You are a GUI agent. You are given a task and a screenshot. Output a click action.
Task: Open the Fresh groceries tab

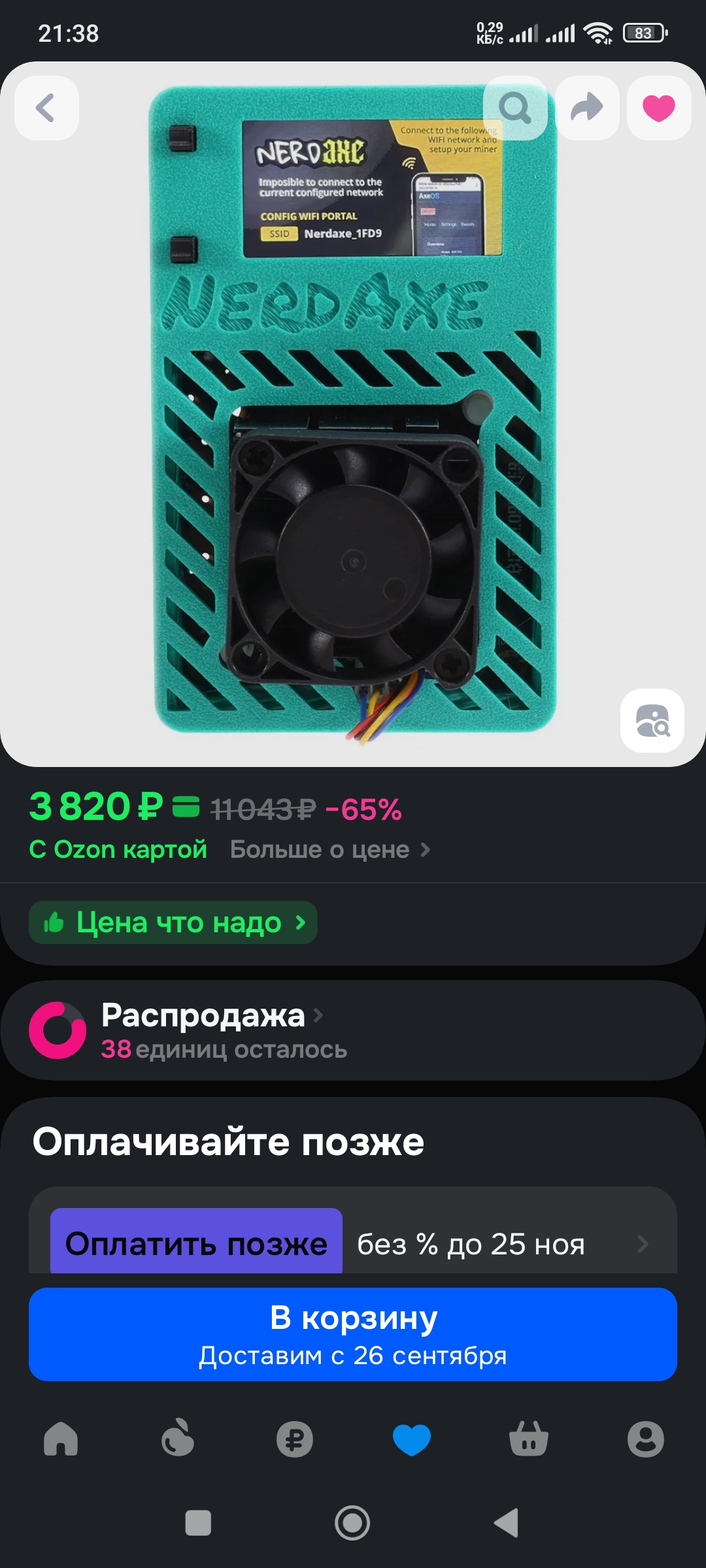[x=178, y=1439]
